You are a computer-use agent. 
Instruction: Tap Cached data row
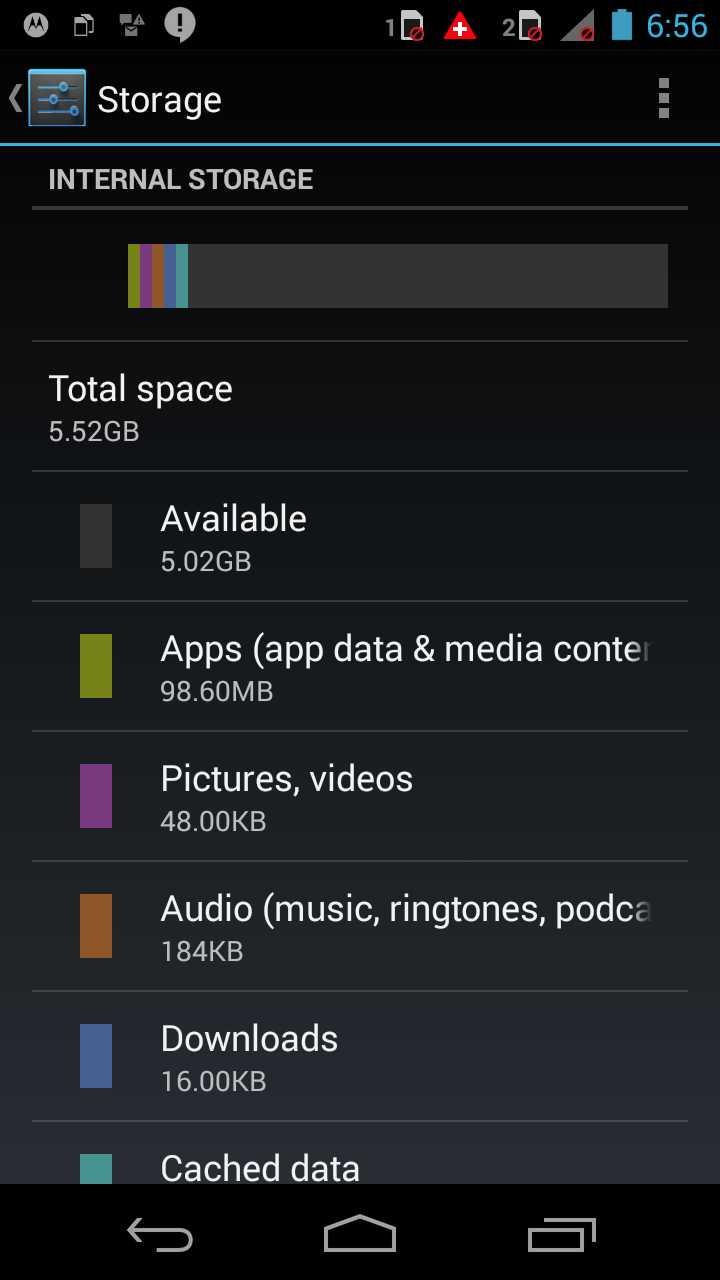pyautogui.click(x=360, y=1153)
